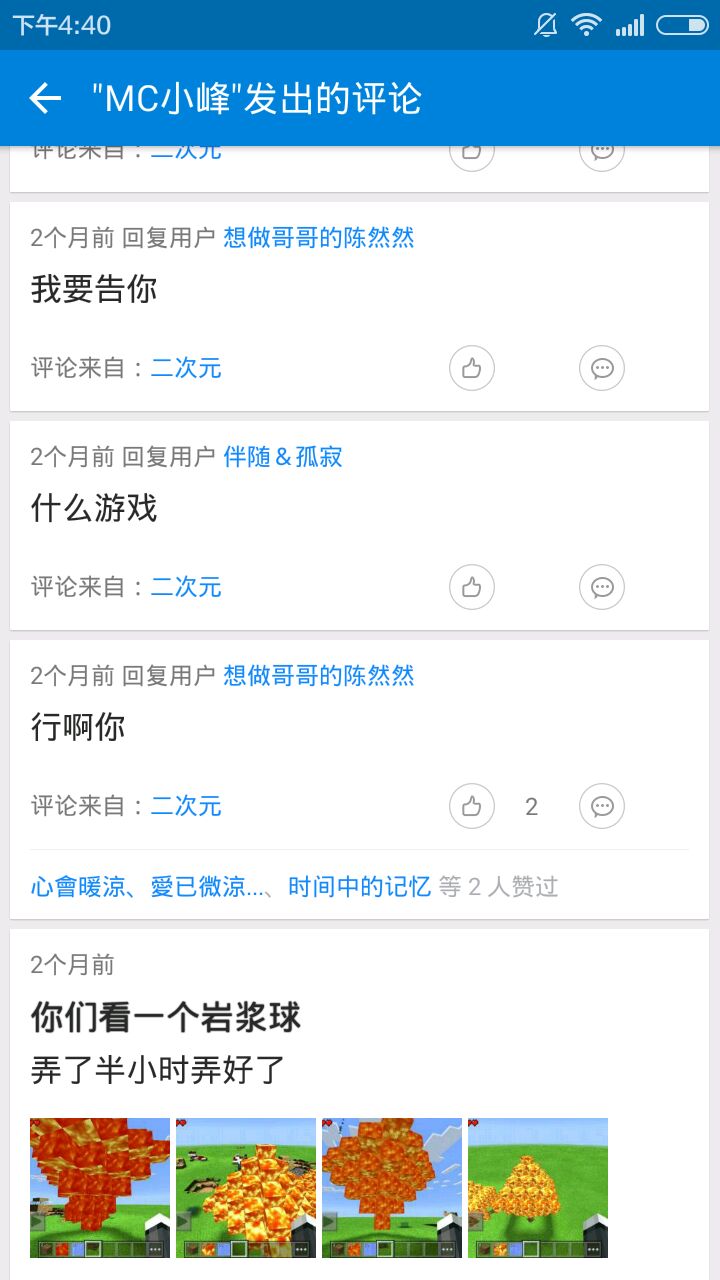View liker 时间中的记忆's profile
720x1280 pixels.
tap(359, 887)
